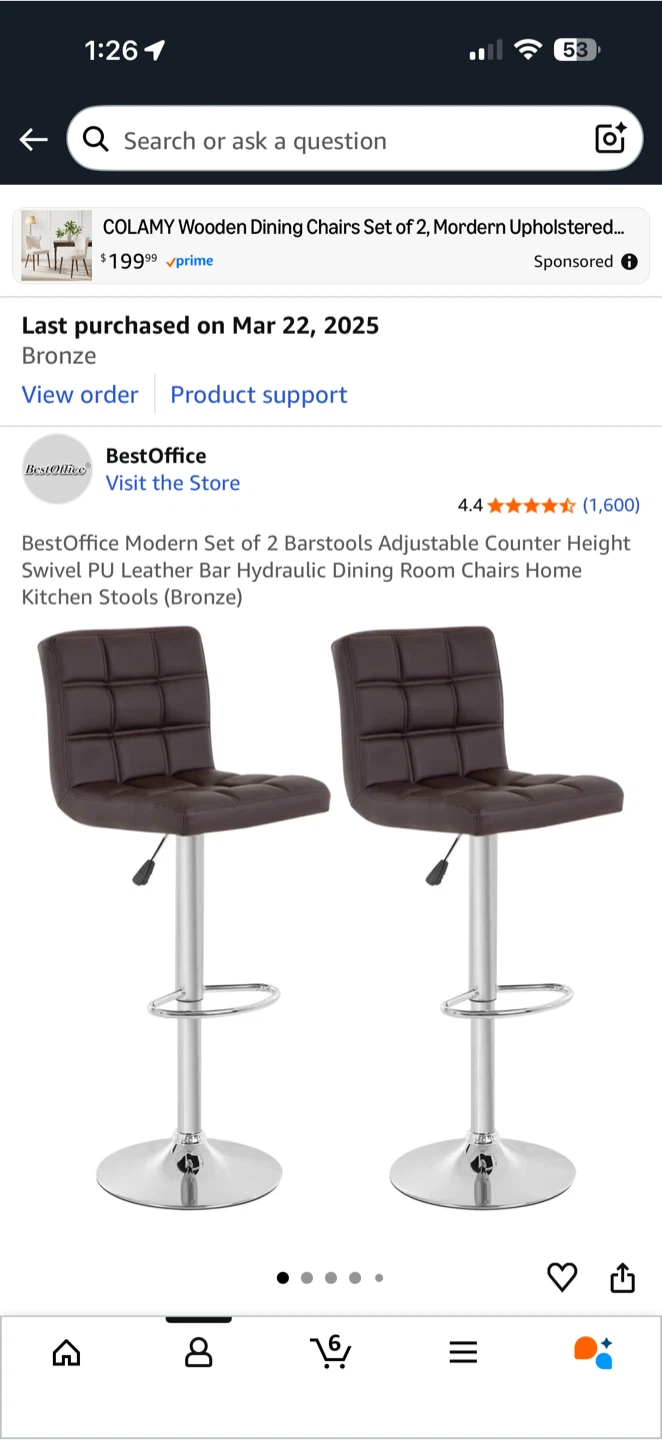This screenshot has width=662, height=1440.
Task: Share this product
Action: point(622,1277)
